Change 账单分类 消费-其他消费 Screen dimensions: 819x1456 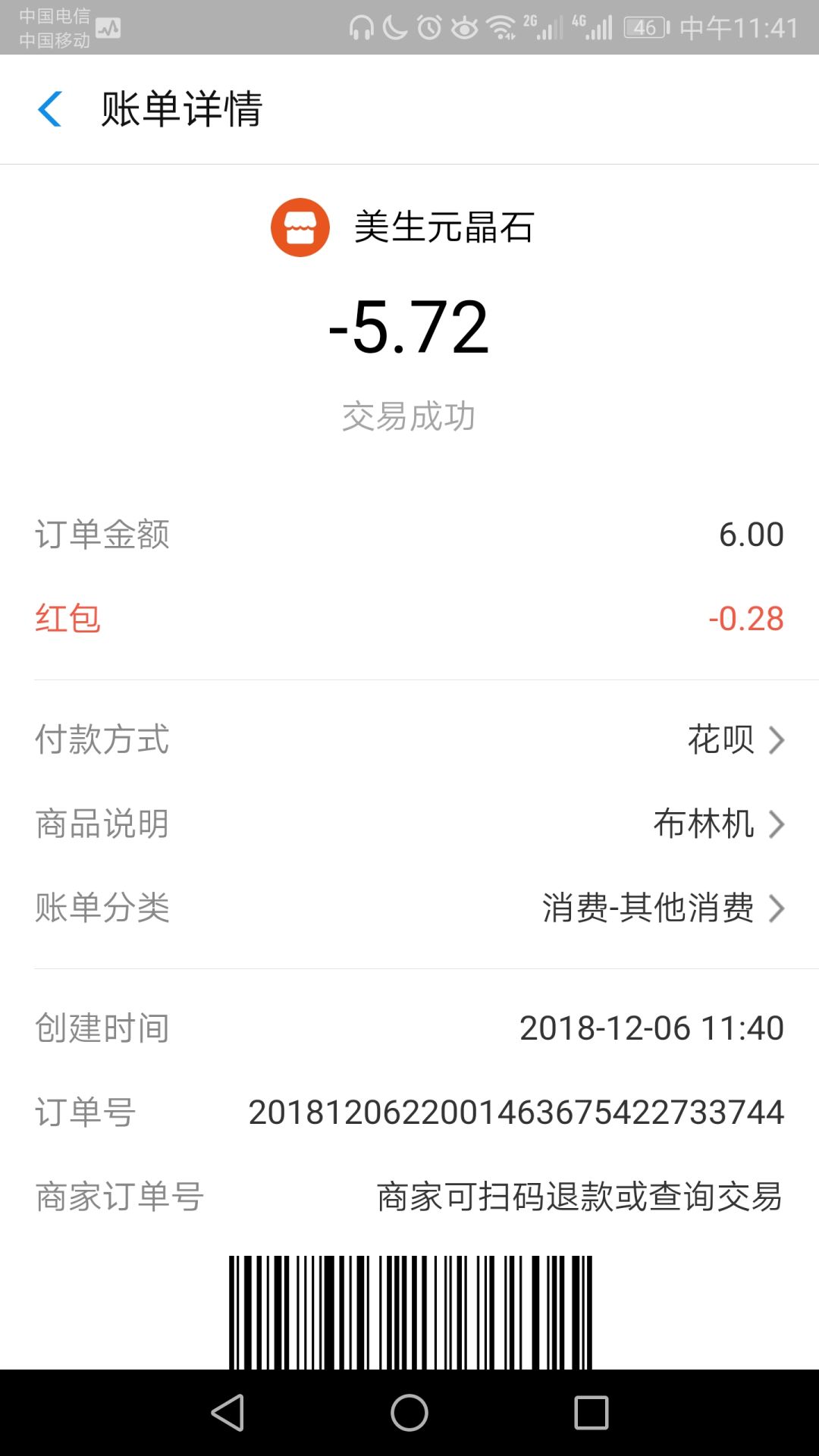409,908
